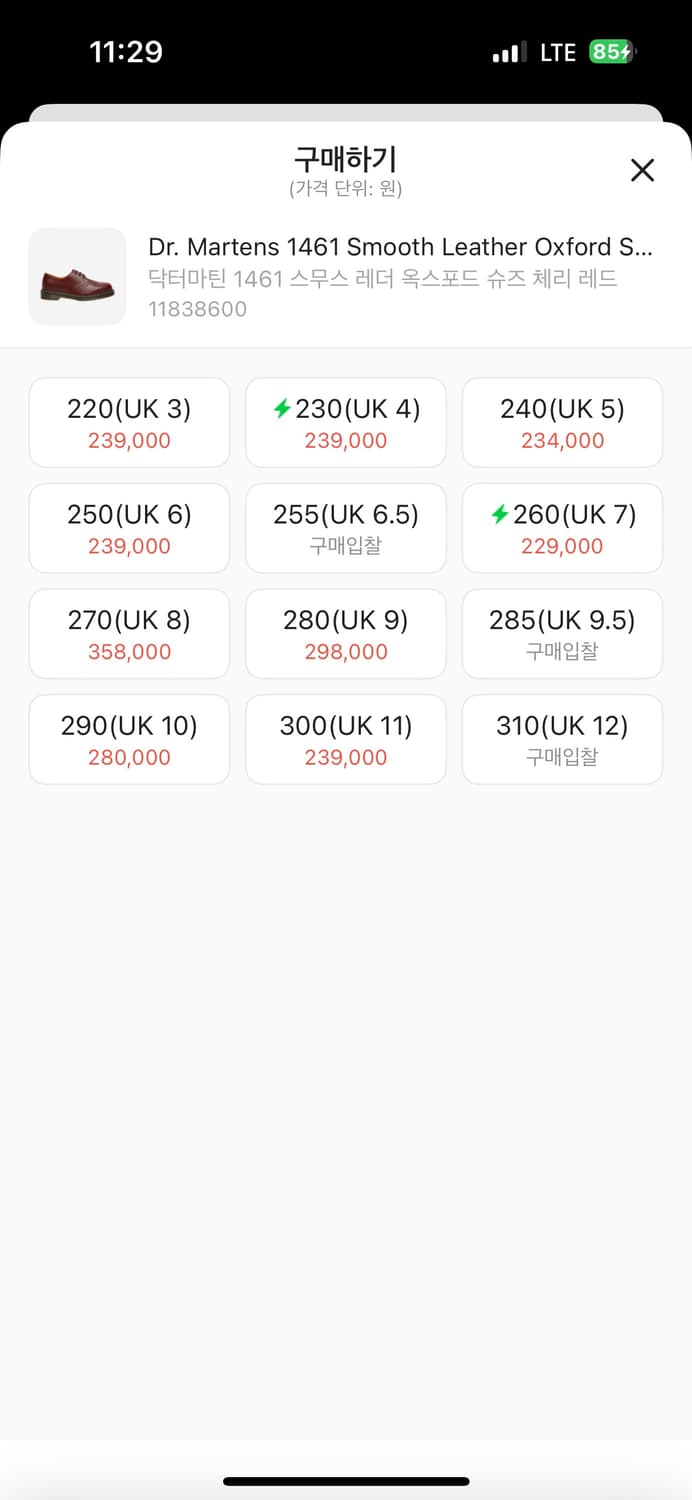Select size 220(UK 3)

(x=129, y=423)
